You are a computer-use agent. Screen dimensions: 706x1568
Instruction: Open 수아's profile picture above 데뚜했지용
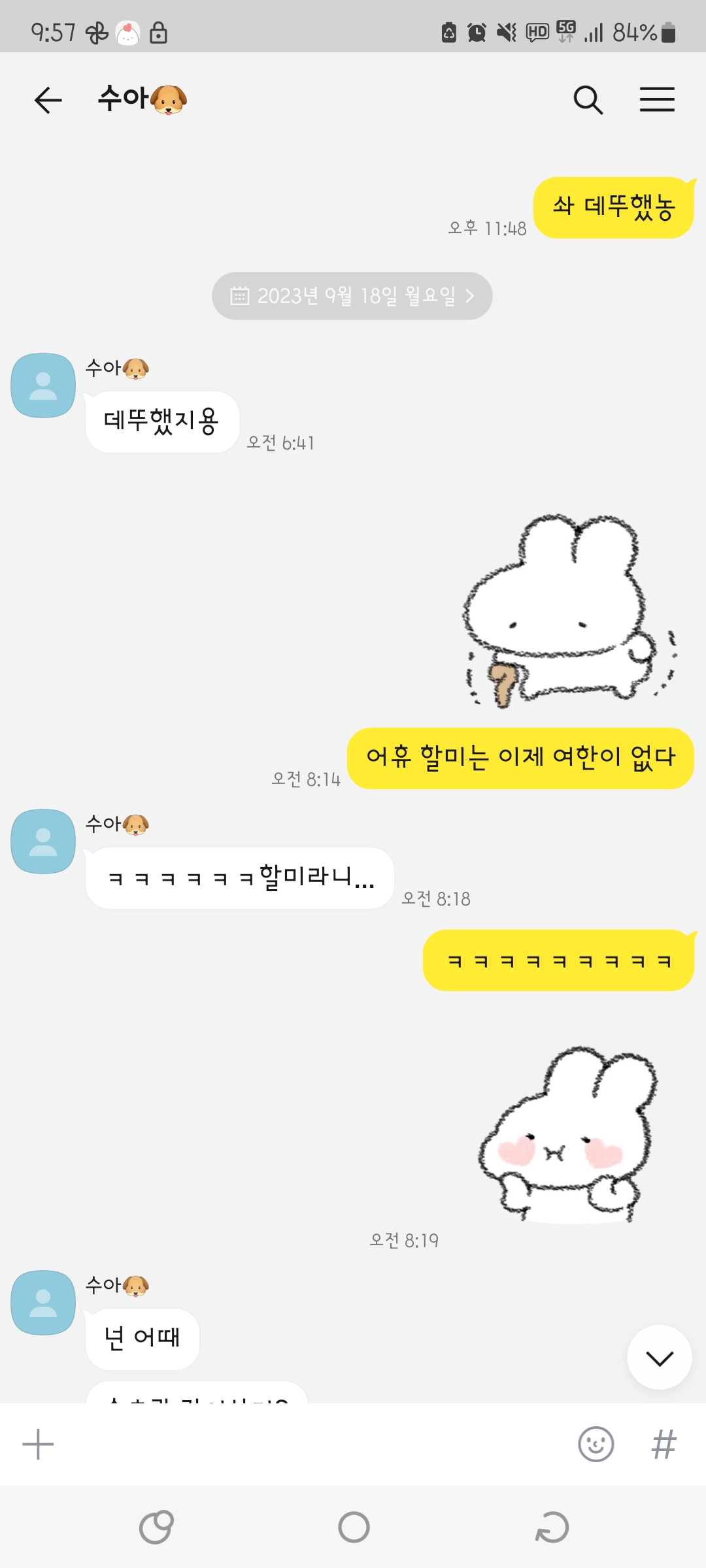43,385
